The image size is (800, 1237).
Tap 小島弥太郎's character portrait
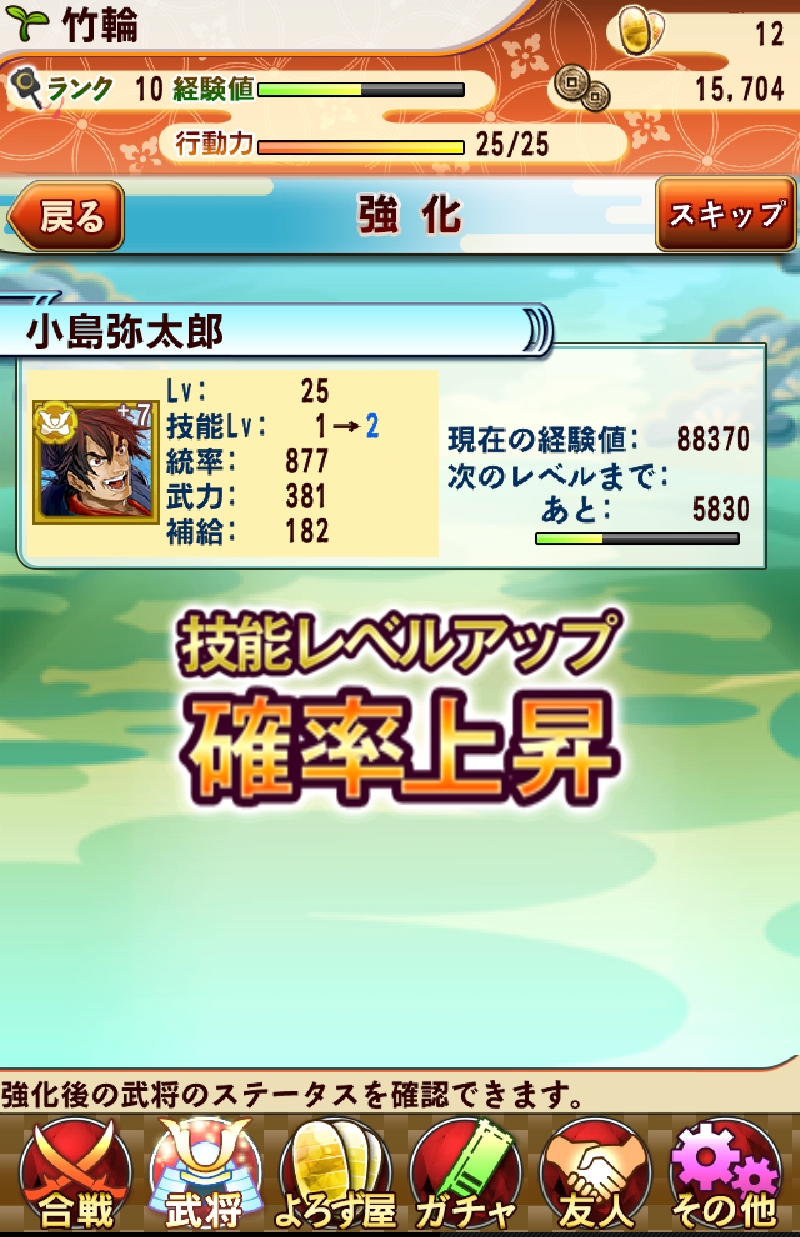[x=96, y=461]
